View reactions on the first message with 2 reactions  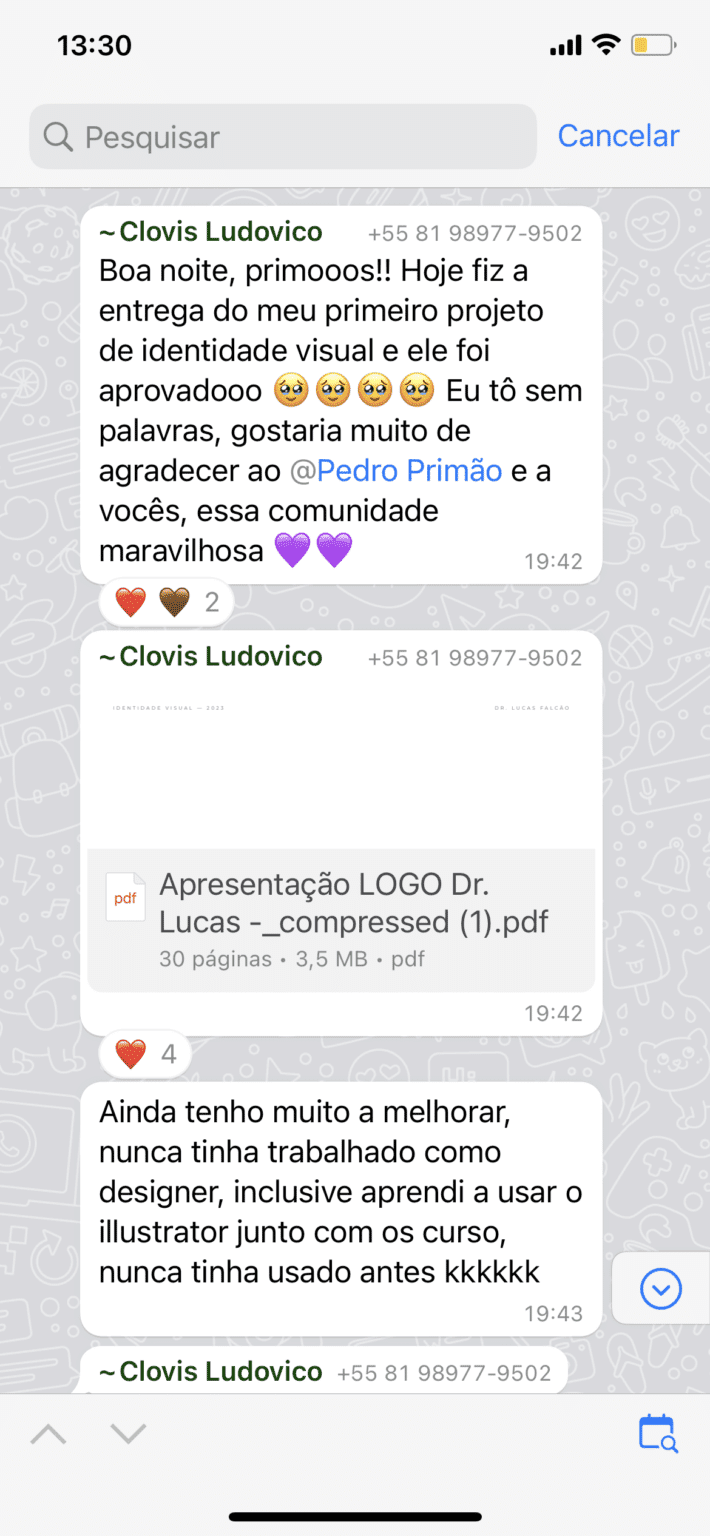[x=167, y=602]
